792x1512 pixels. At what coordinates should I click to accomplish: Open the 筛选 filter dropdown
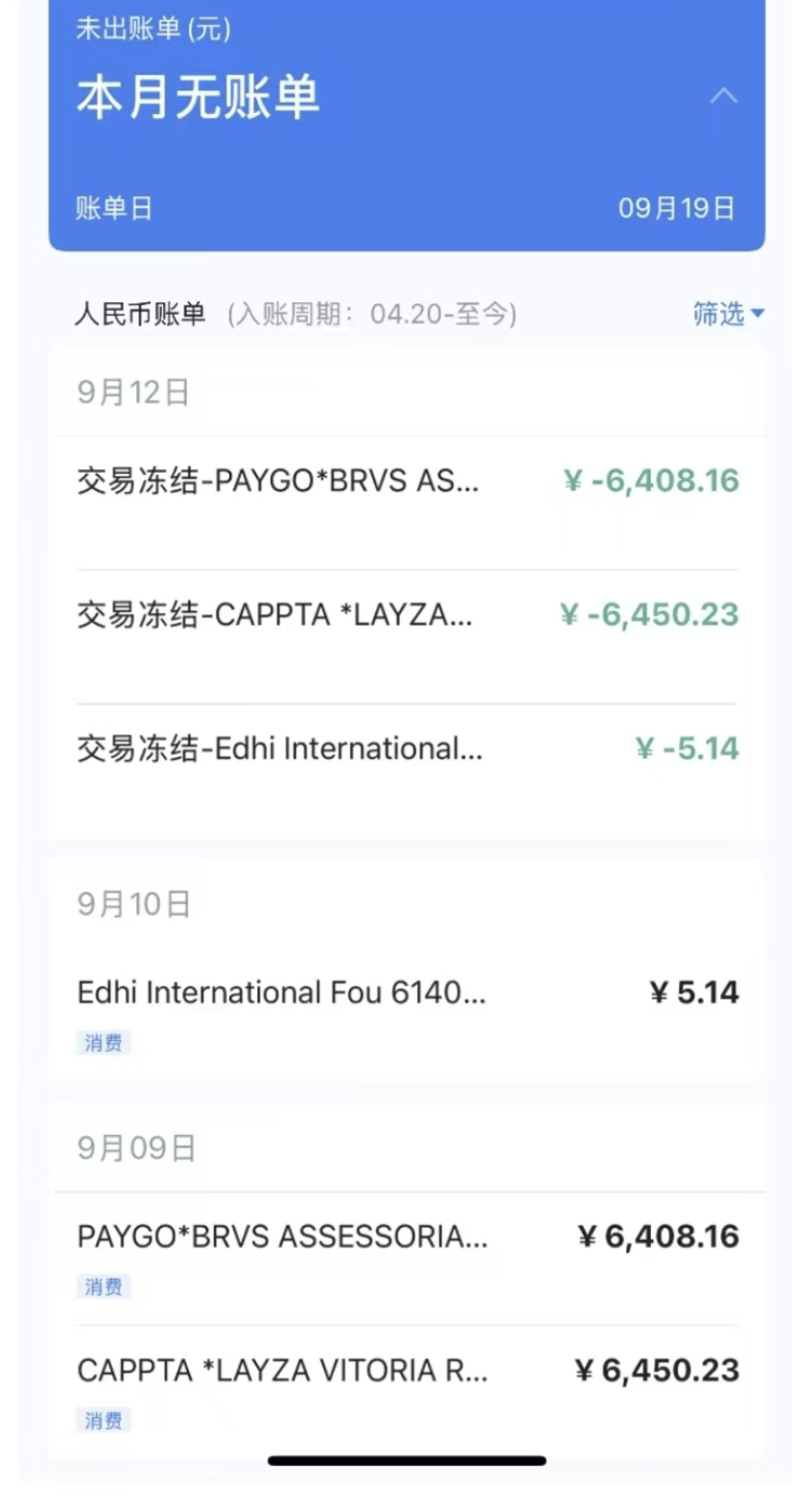click(x=728, y=314)
